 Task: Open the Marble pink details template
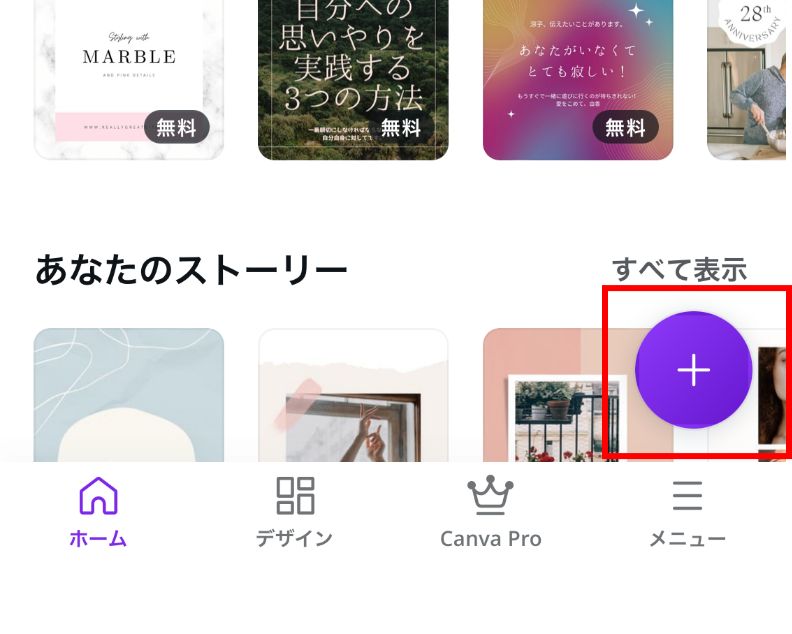tap(129, 70)
